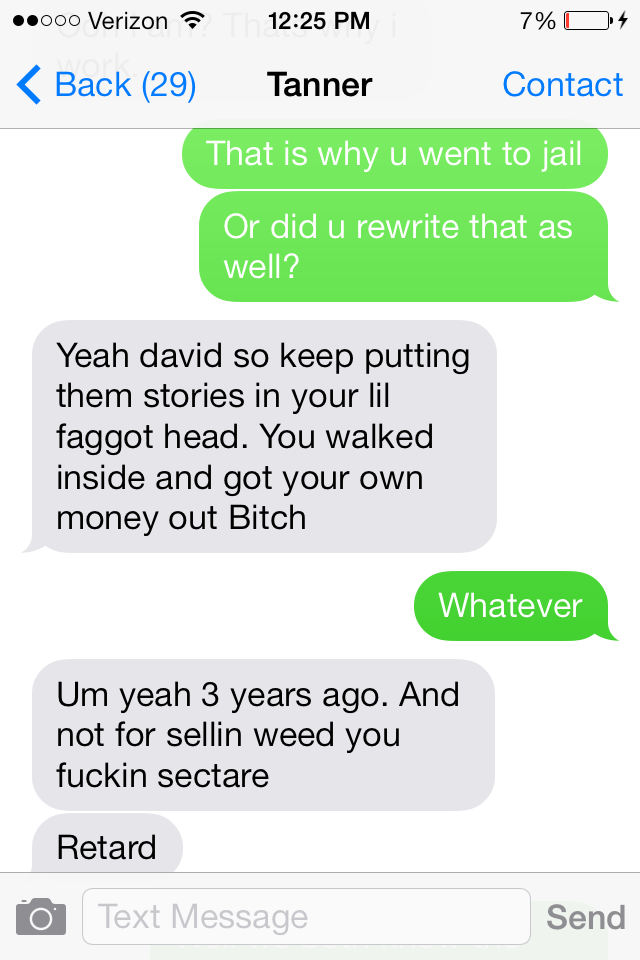The height and width of the screenshot is (960, 640).
Task: Open the camera to attach a photo
Action: click(41, 916)
